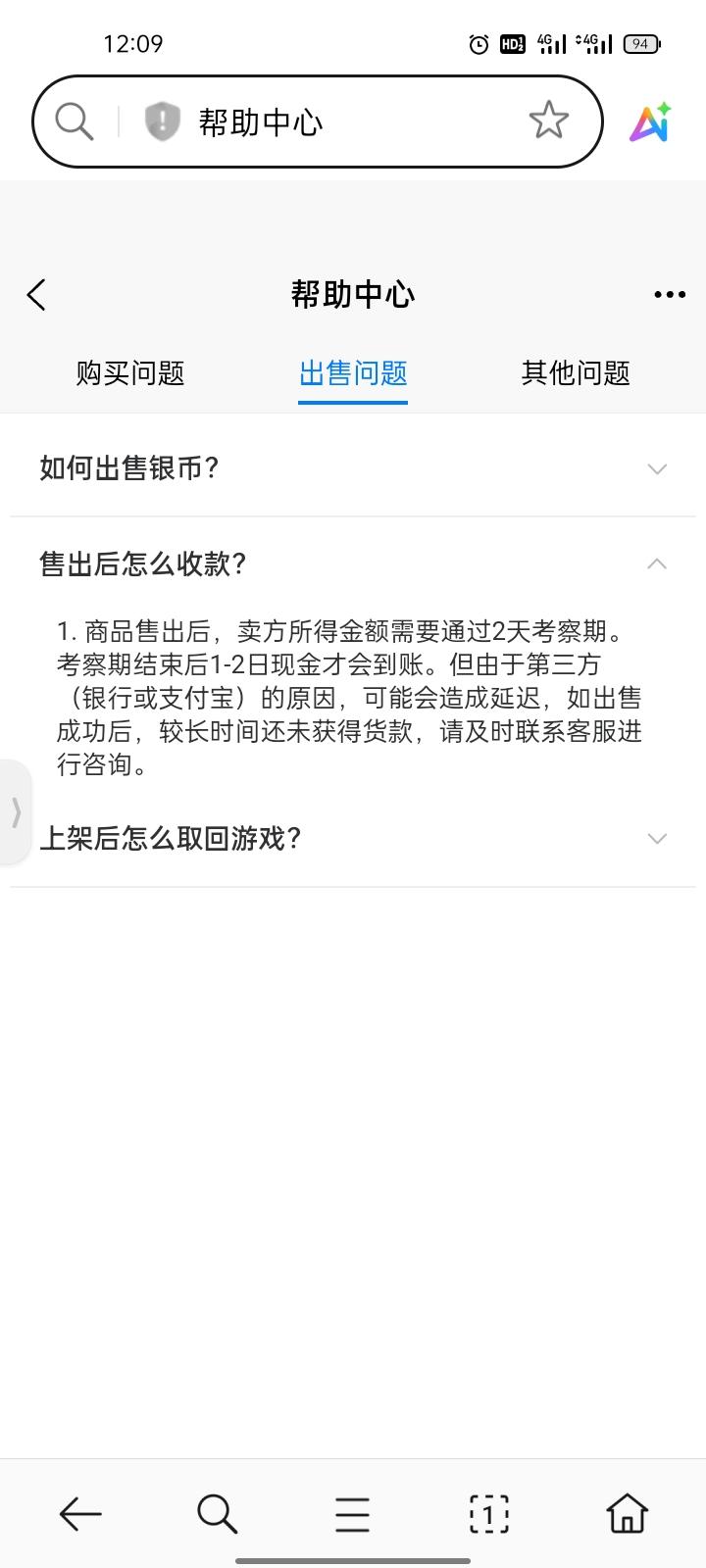Collapse the 售出后怎么收款? answer
Viewport: 706px width, 1568px height.
(x=353, y=563)
